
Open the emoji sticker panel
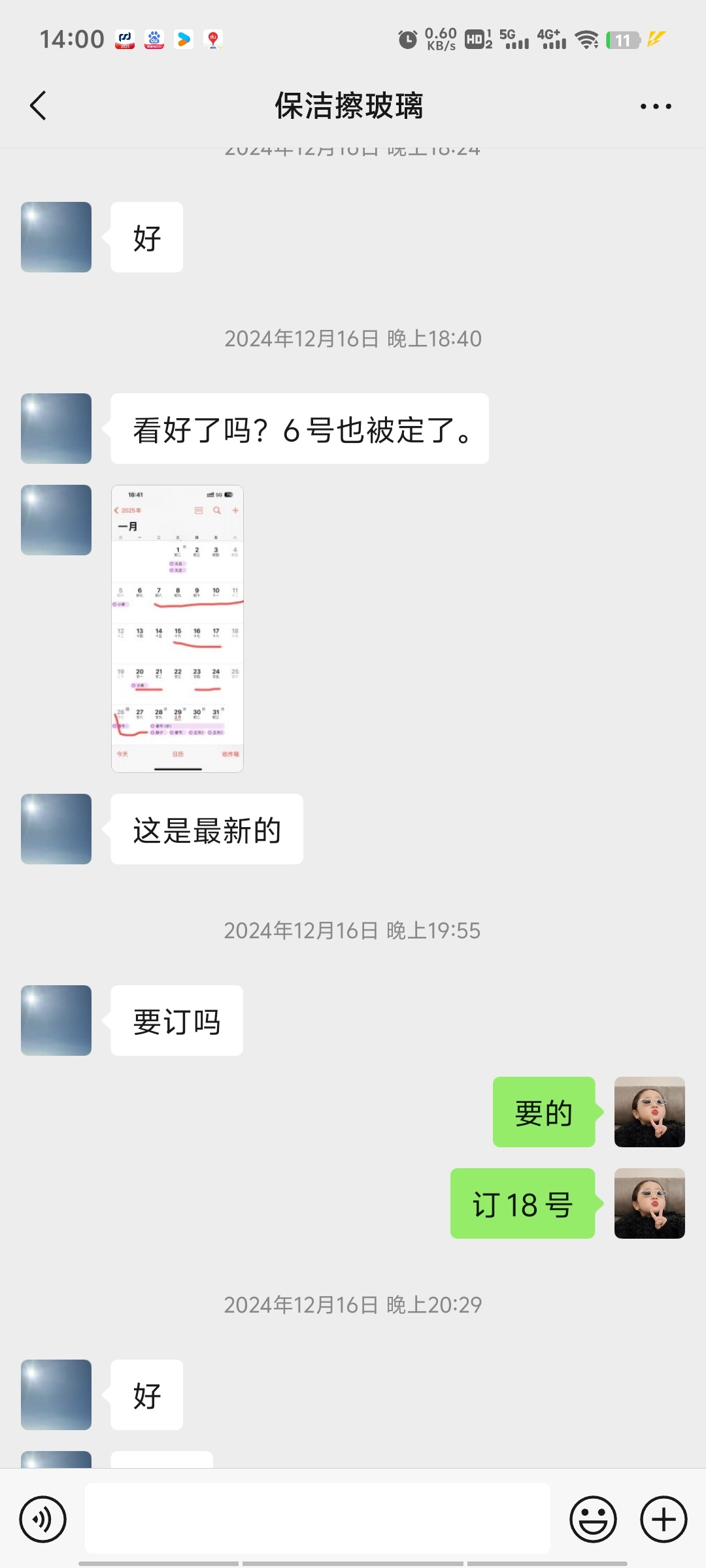pos(593,1519)
